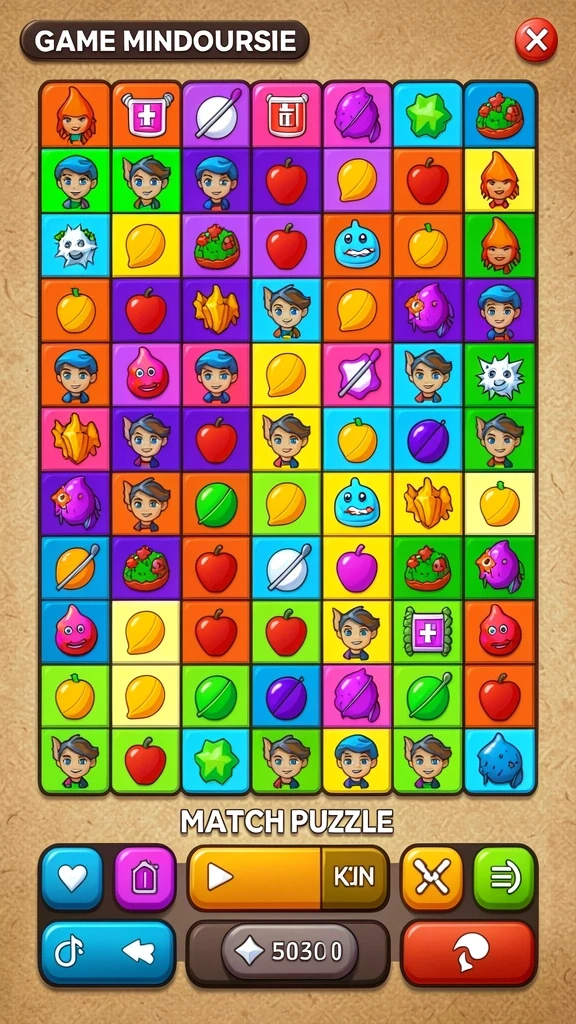Tap the blue heart button
Viewport: 576px width, 1024px height.
(72, 878)
